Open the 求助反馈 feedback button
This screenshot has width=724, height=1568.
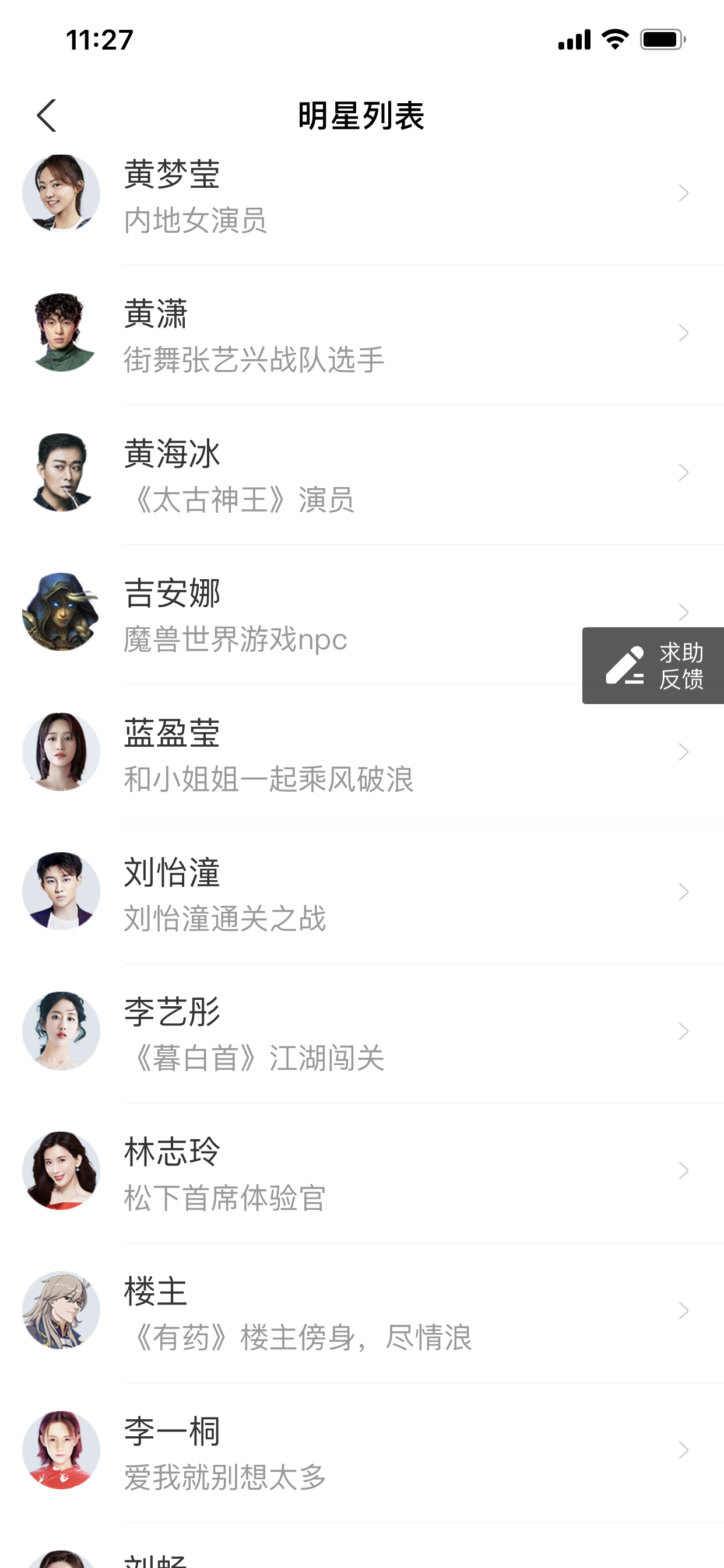[653, 666]
